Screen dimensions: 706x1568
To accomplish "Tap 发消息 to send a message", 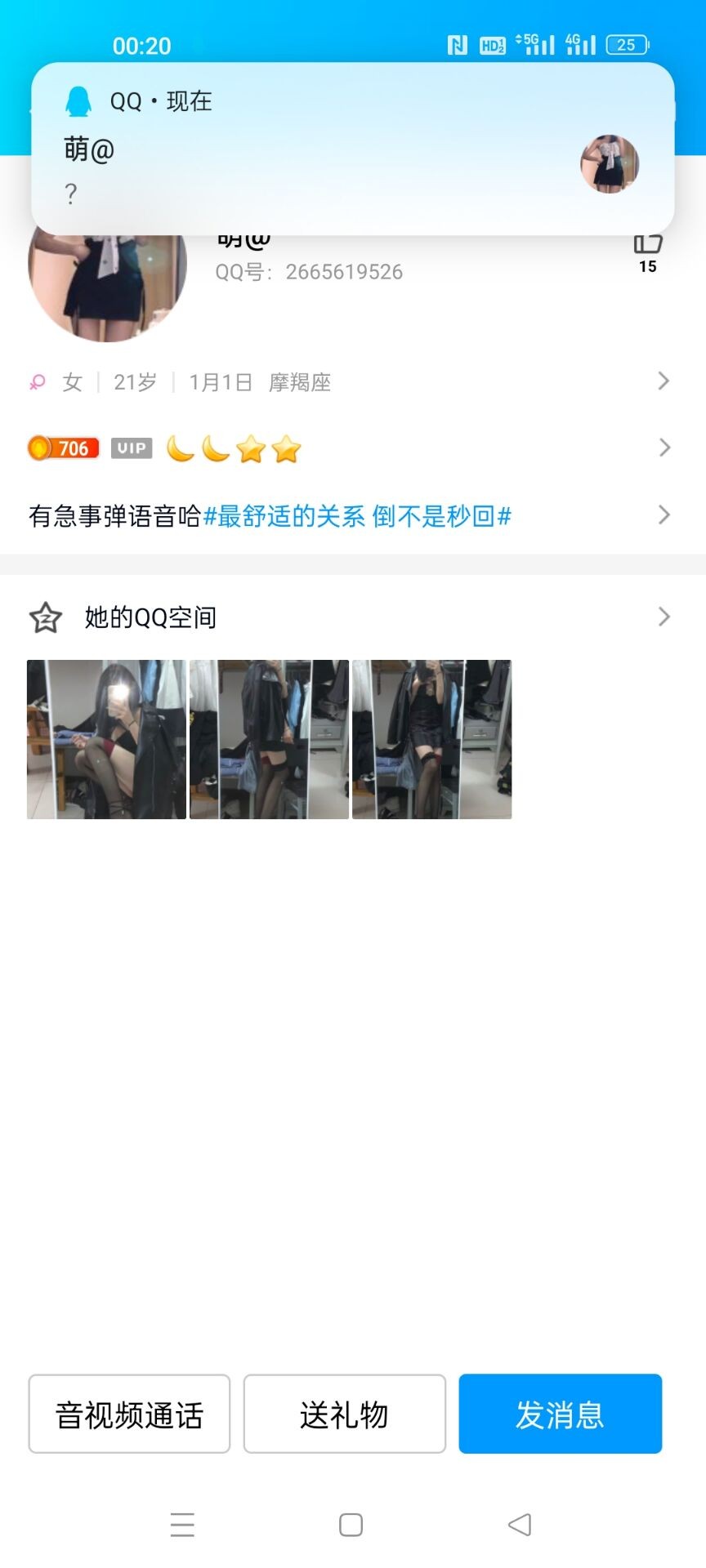I will pyautogui.click(x=560, y=1414).
